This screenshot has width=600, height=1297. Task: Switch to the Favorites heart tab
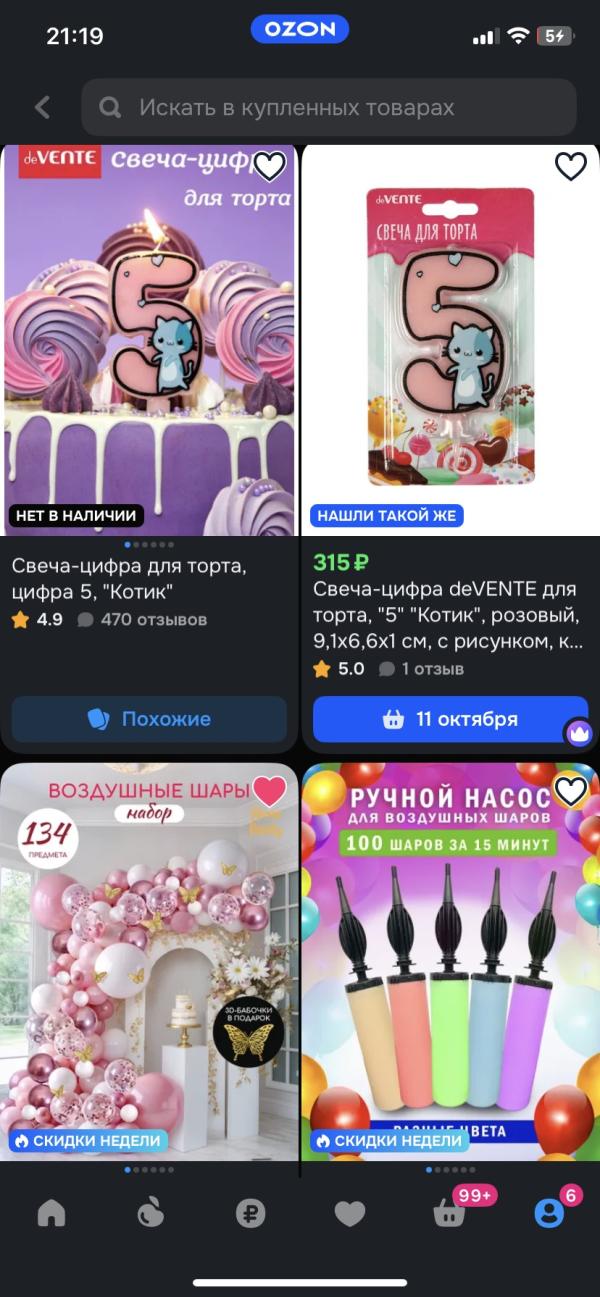(x=349, y=1213)
